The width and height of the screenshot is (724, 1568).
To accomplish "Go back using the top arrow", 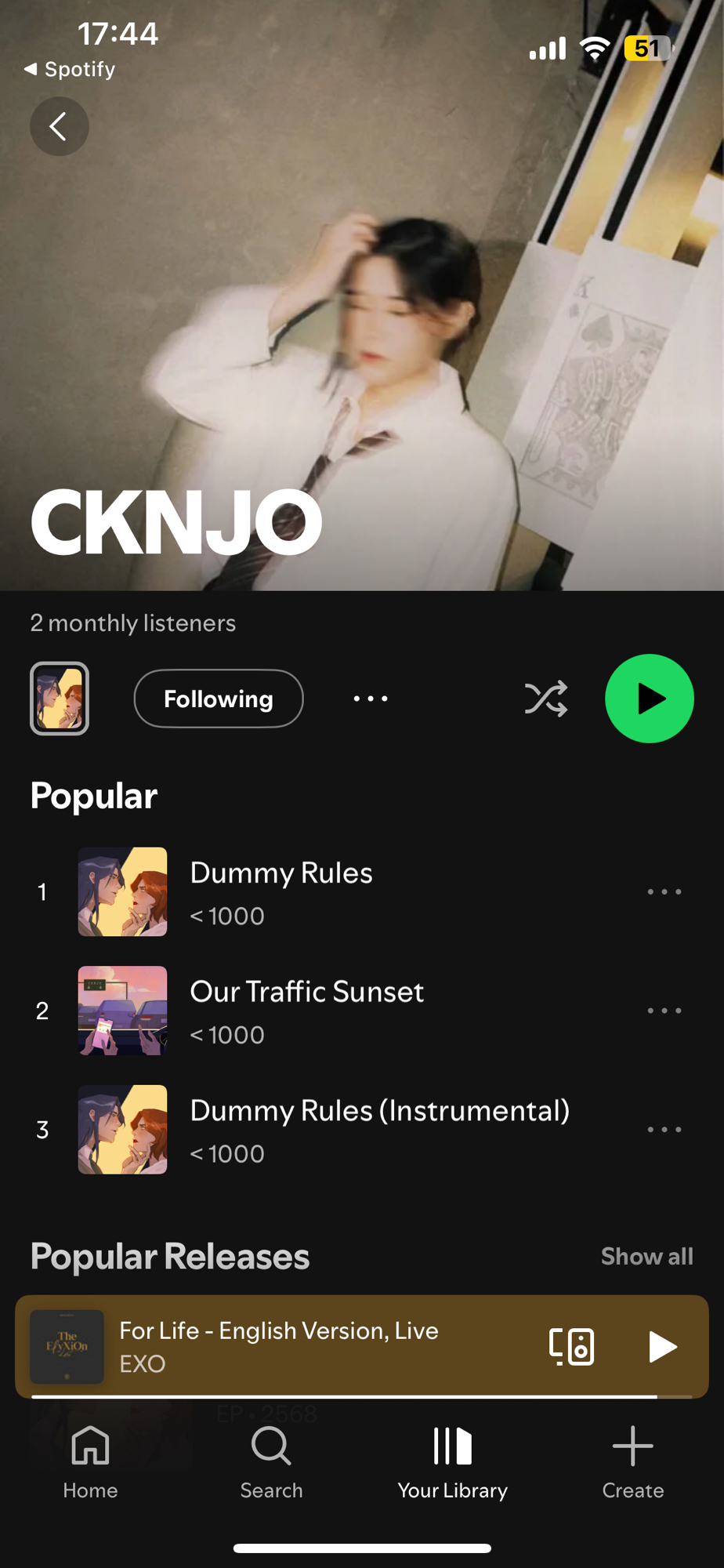I will tap(59, 126).
